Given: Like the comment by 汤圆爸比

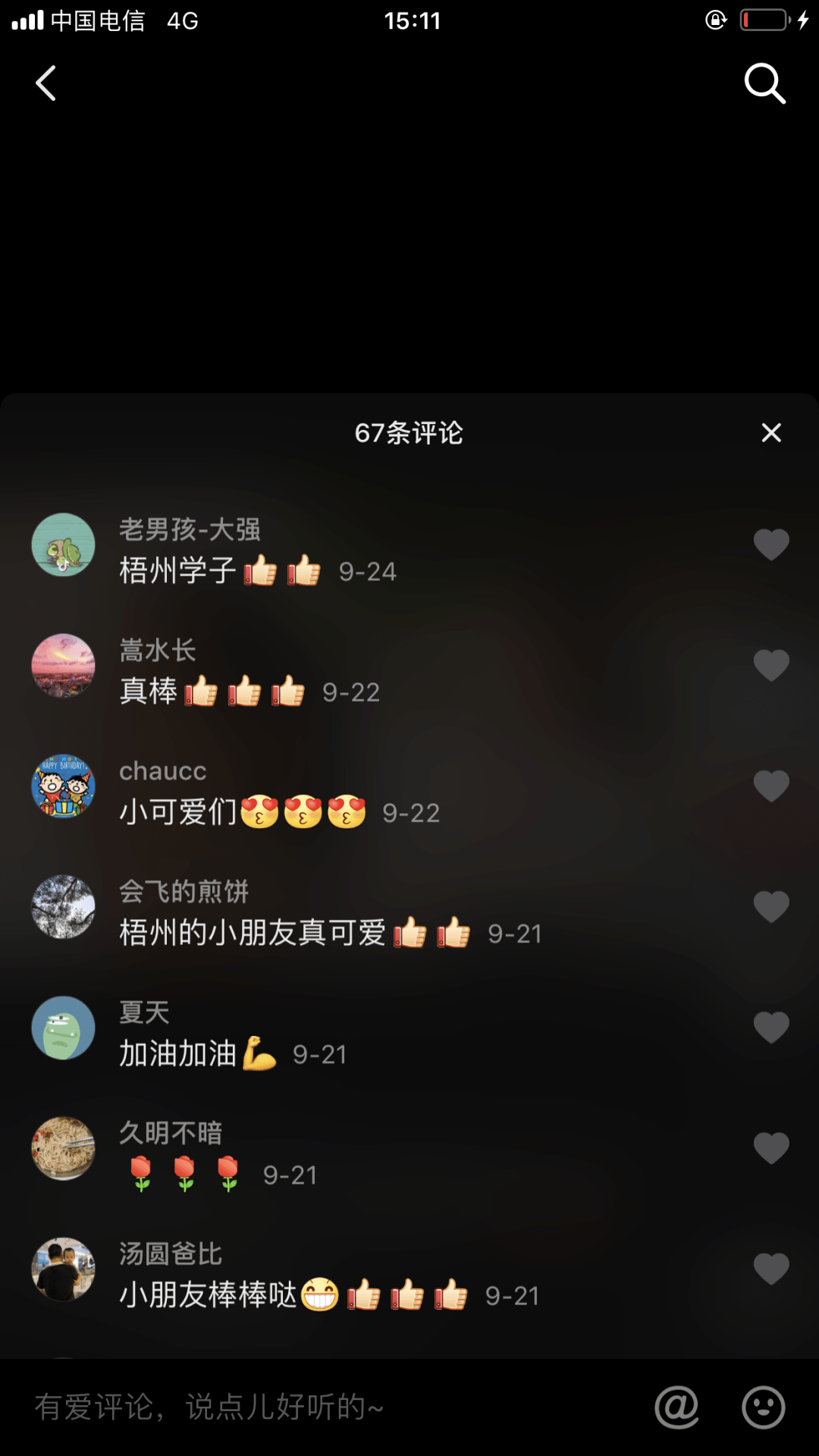Looking at the screenshot, I should [x=771, y=1269].
